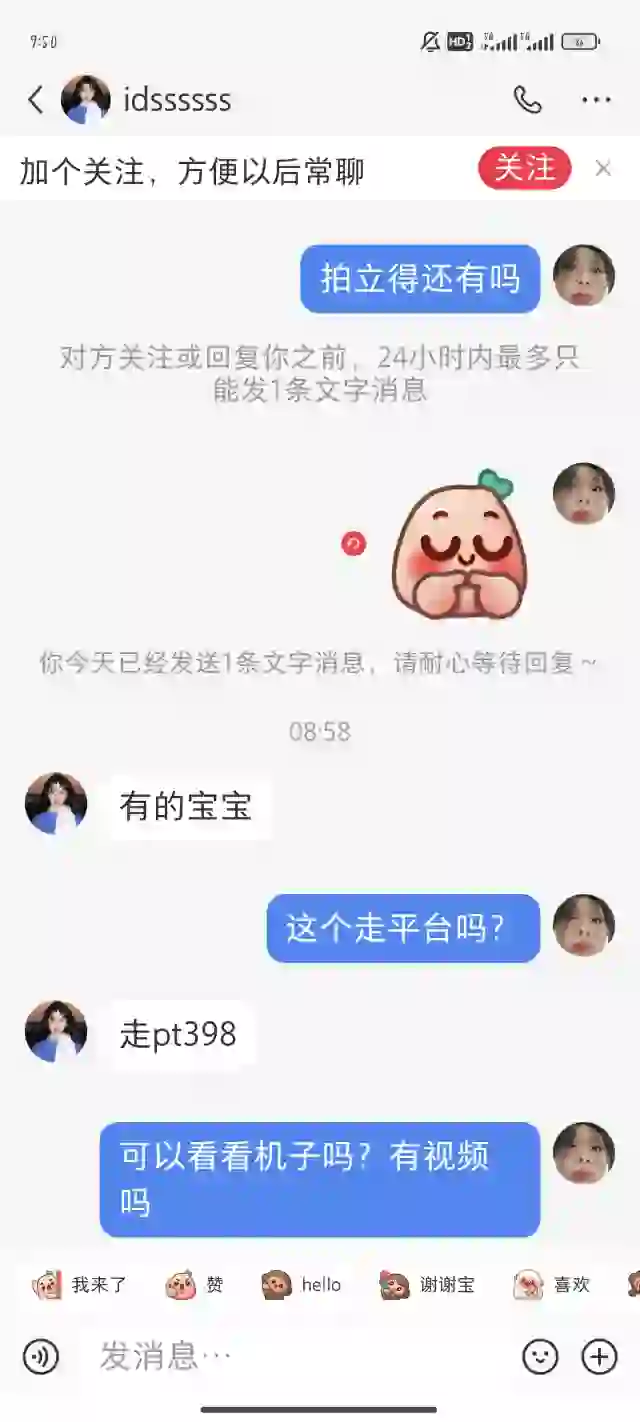Go back from chat with idssssss

[36, 99]
